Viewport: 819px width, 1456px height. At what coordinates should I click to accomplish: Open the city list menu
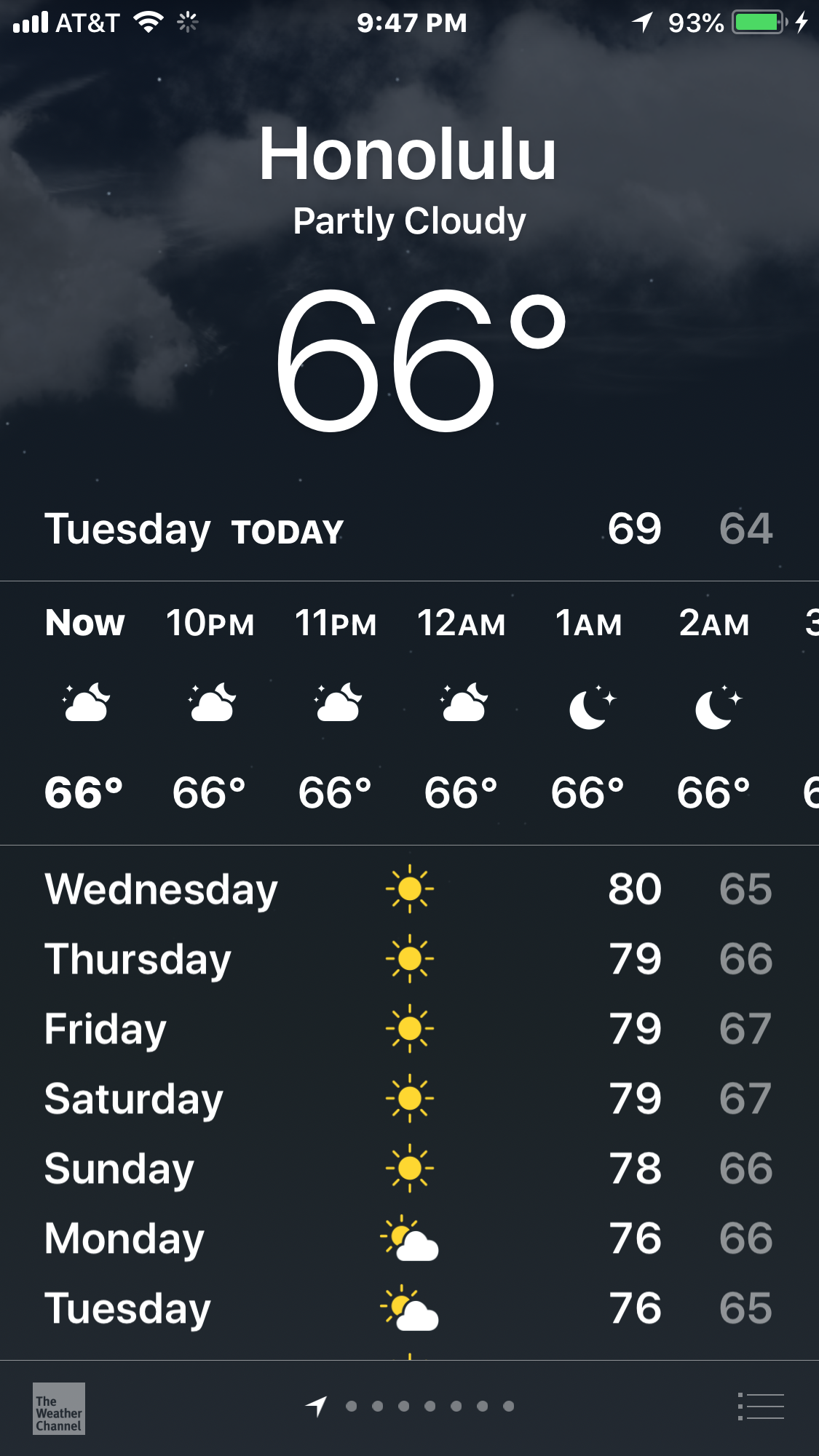pos(761,1407)
